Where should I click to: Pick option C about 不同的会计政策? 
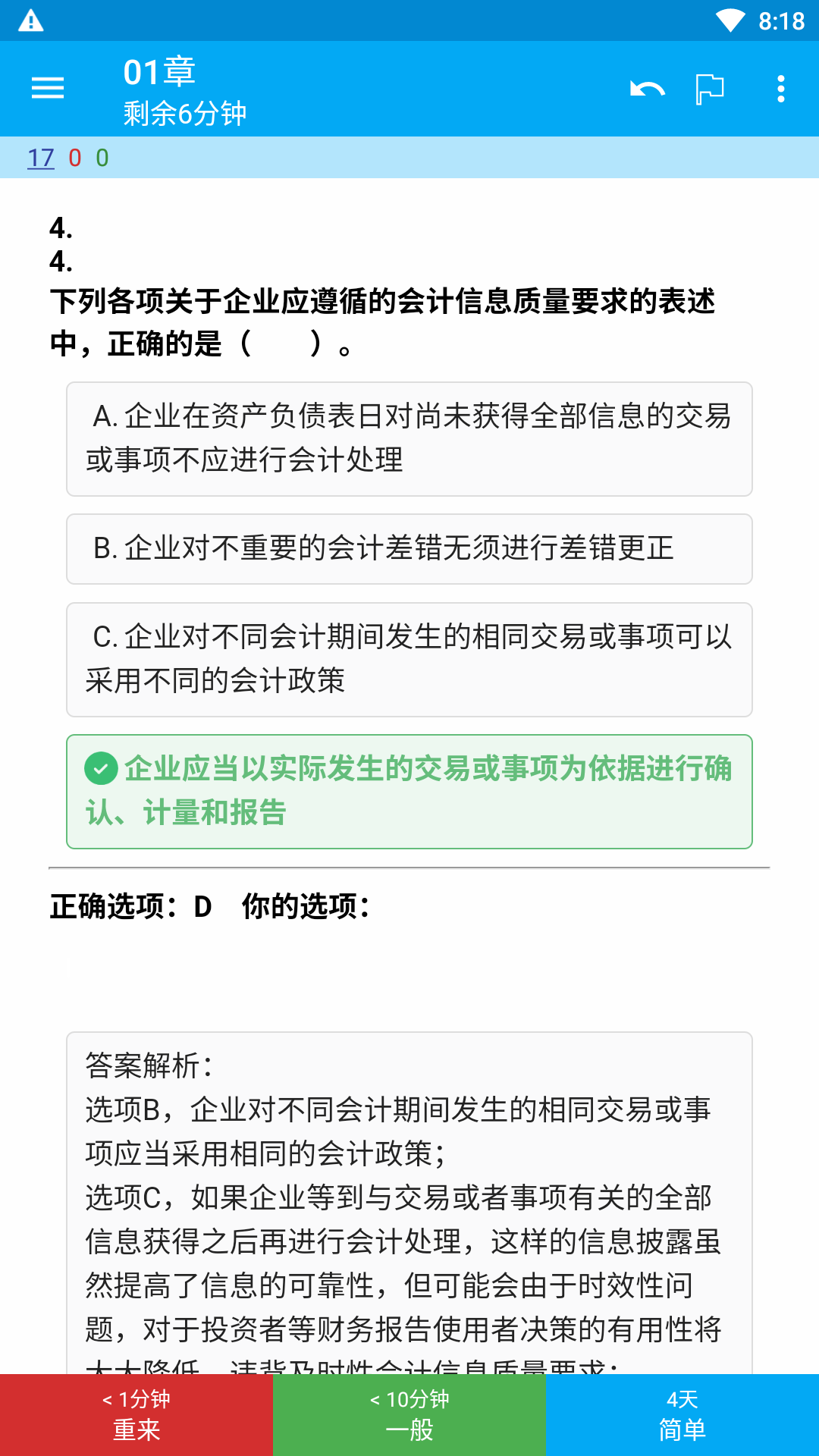pos(409,660)
